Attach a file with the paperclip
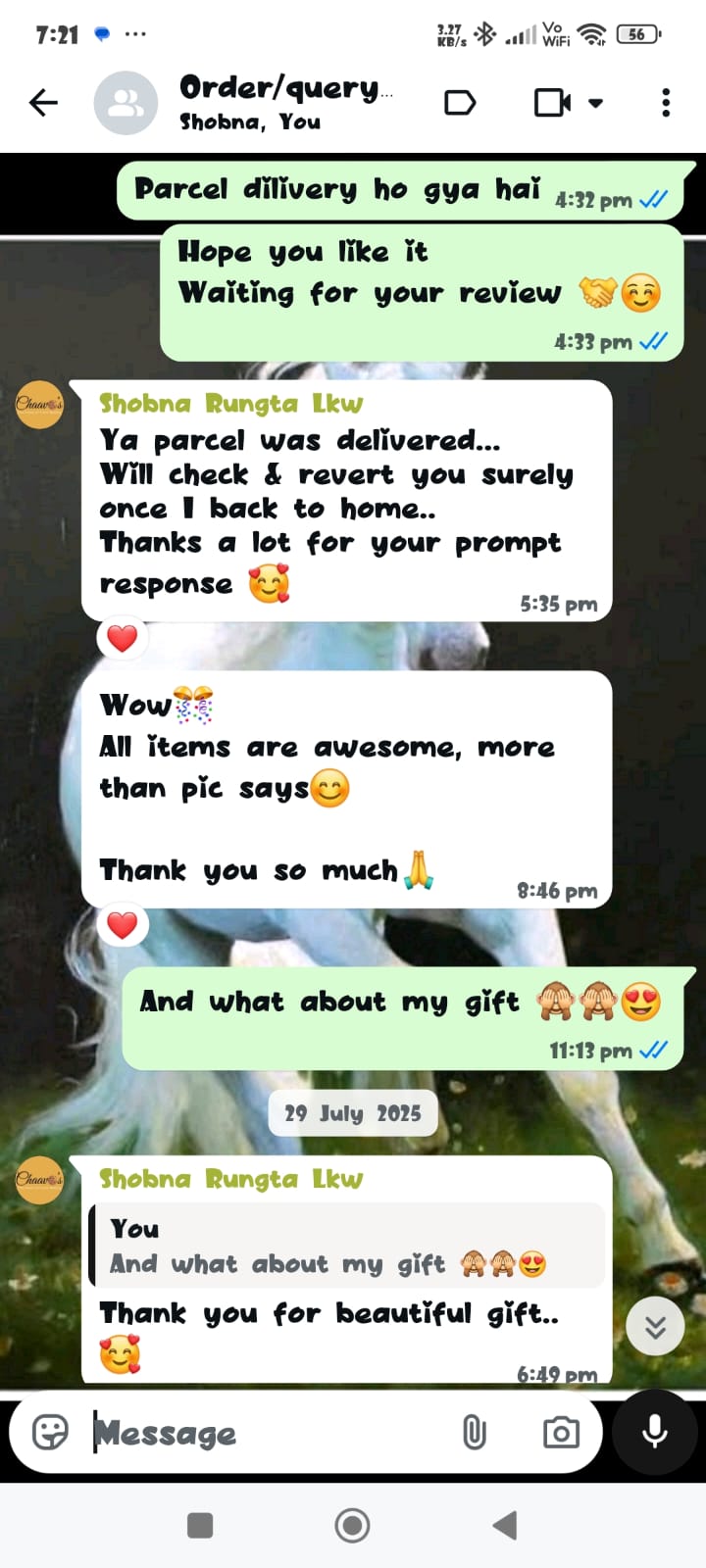Viewport: 706px width, 1568px height. [x=475, y=1433]
